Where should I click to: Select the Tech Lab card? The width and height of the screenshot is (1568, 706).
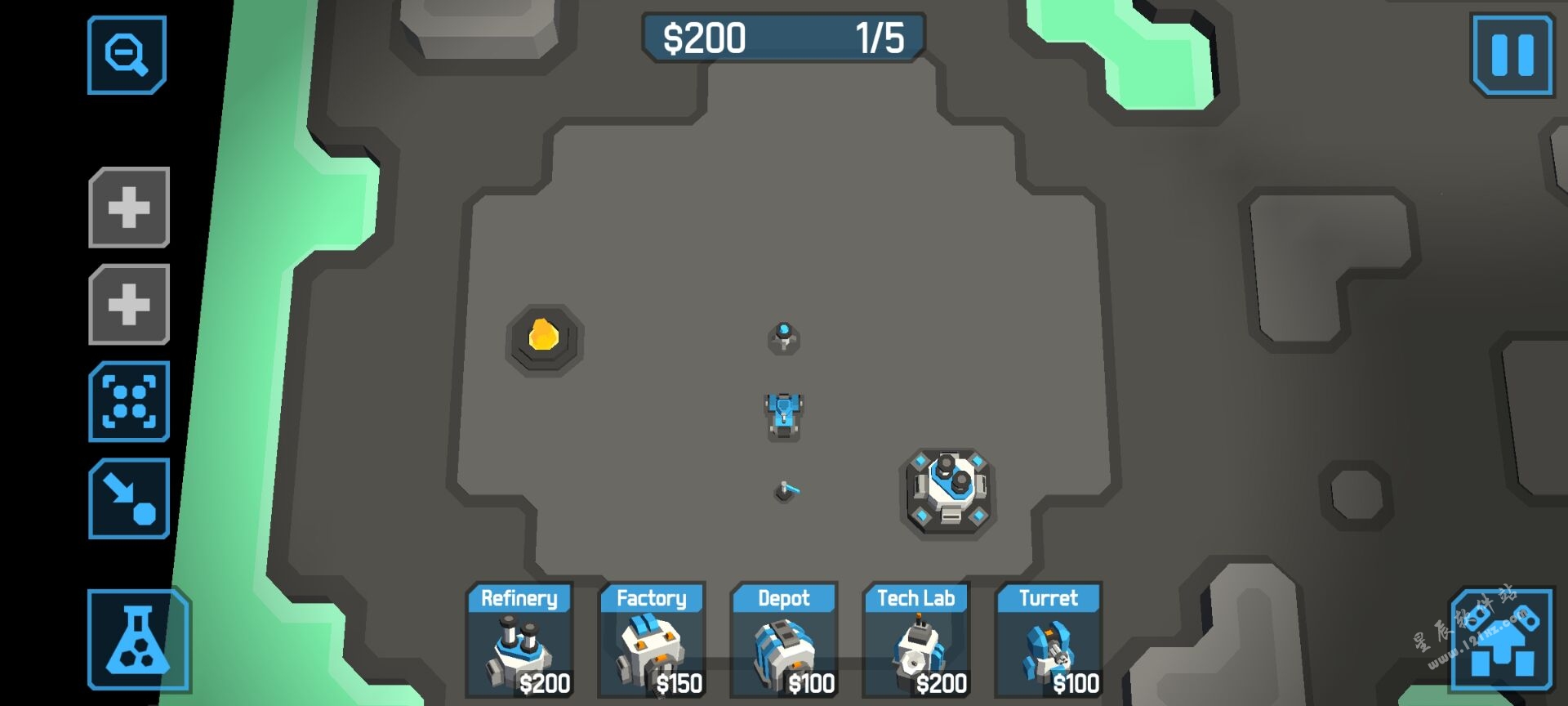point(916,640)
